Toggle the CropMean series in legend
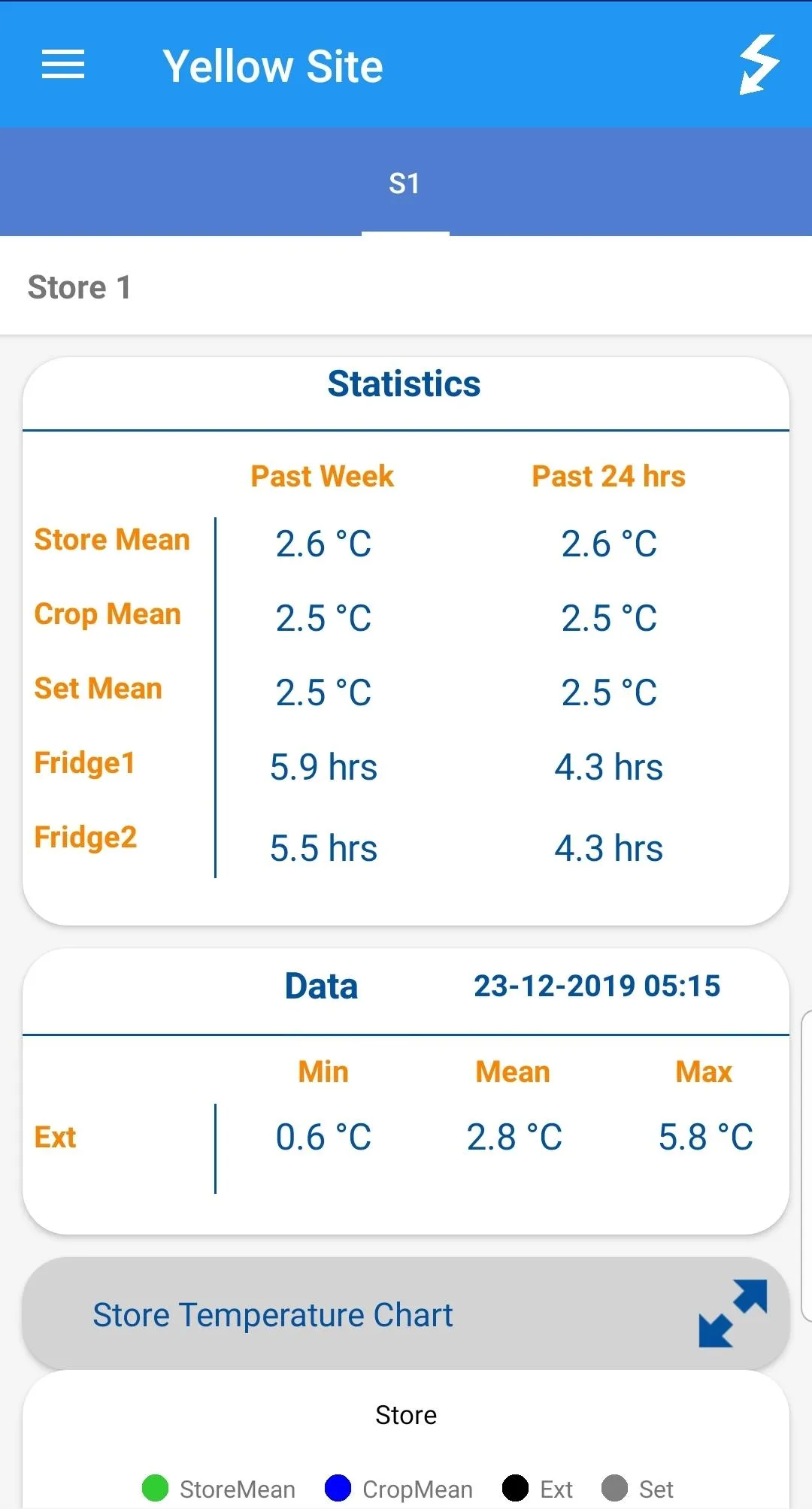 (399, 1489)
